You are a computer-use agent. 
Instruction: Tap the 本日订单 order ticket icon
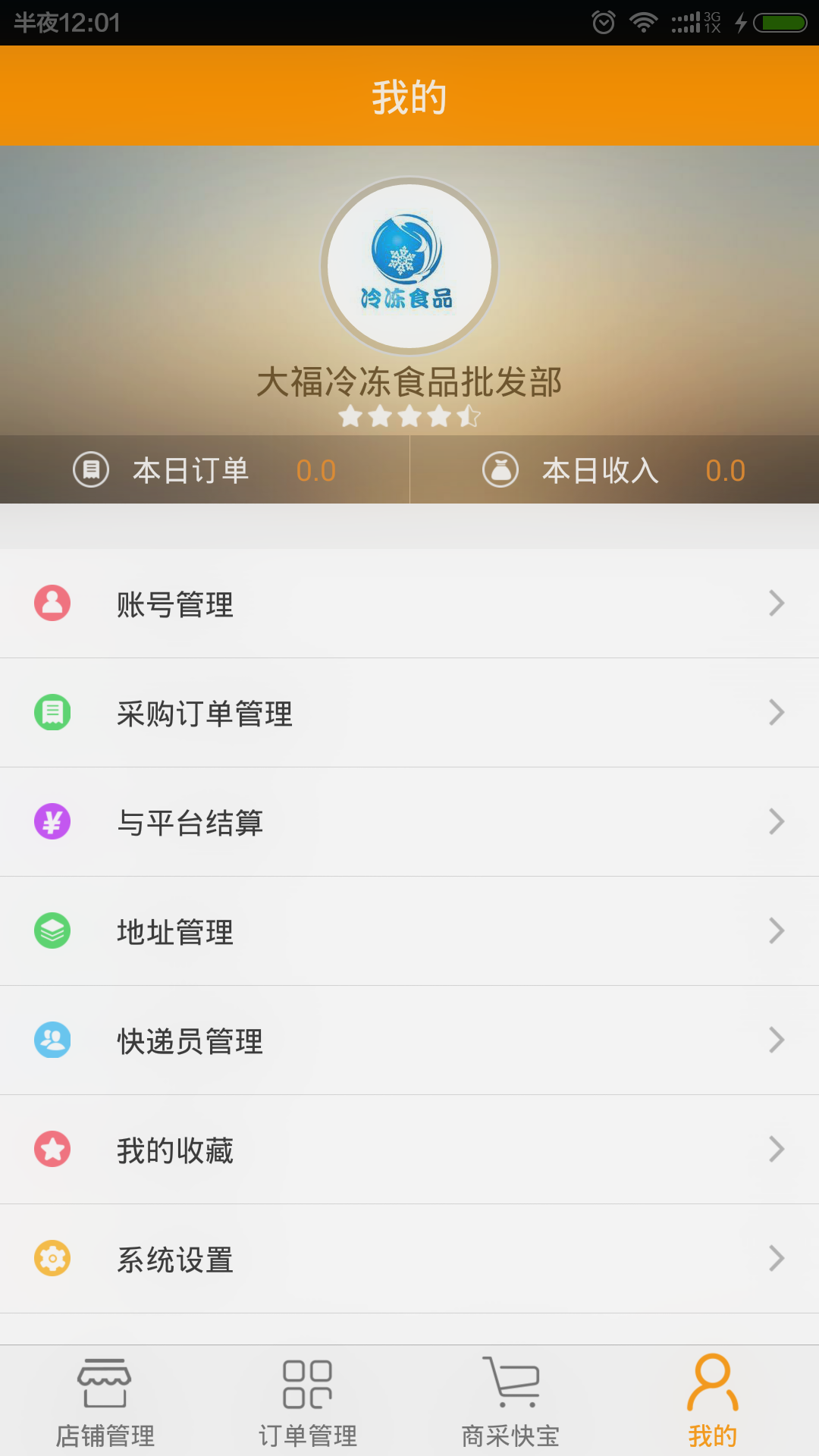[91, 470]
